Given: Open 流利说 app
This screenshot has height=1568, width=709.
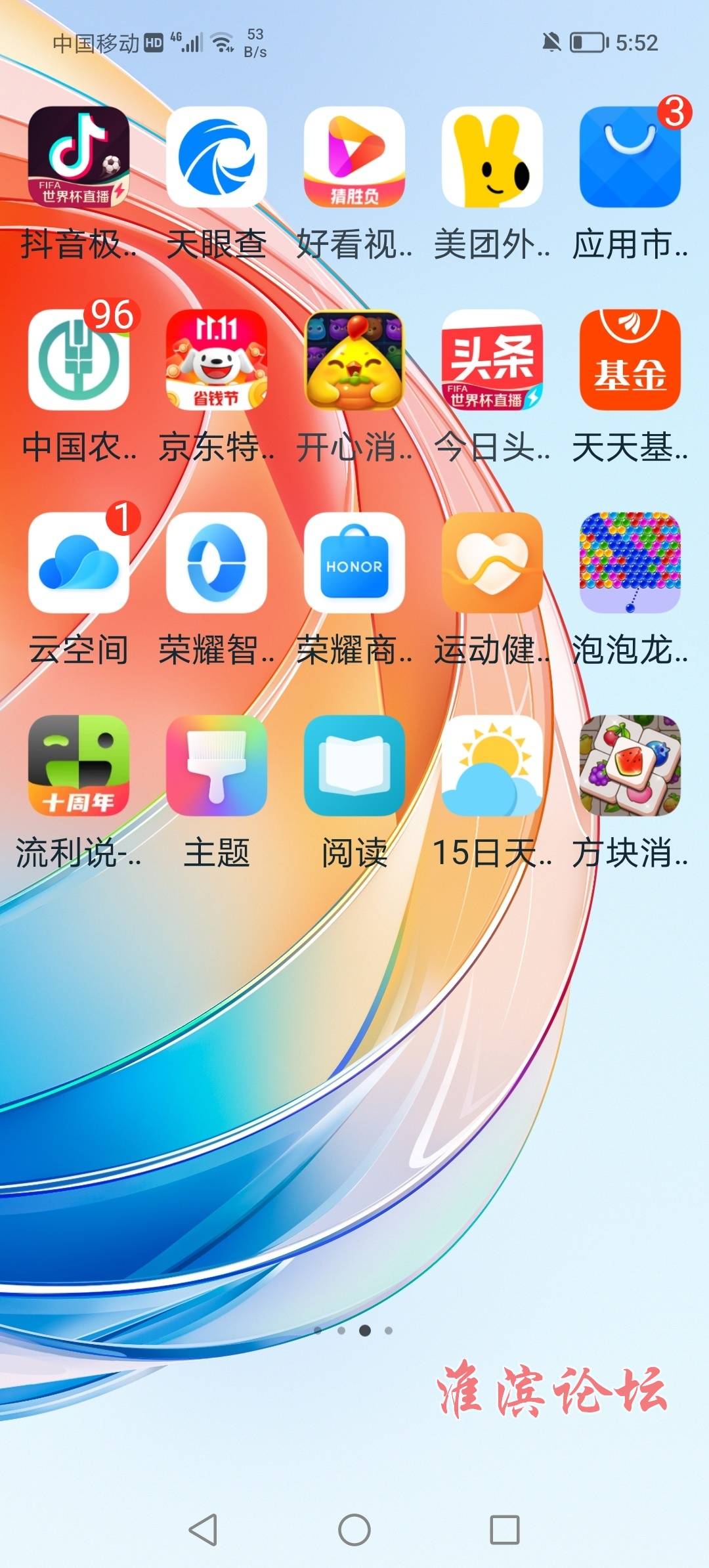Looking at the screenshot, I should pyautogui.click(x=79, y=766).
